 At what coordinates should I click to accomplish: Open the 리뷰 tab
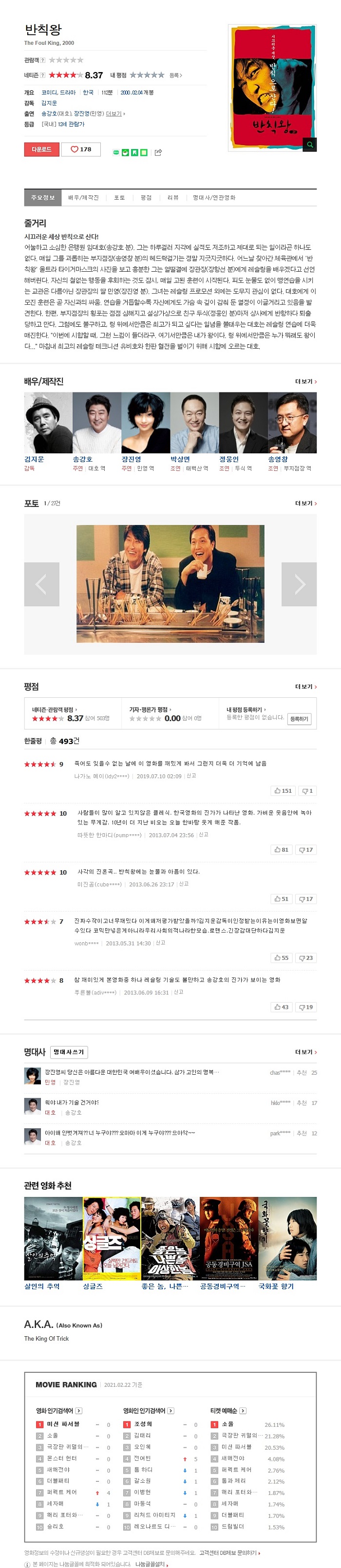point(173,198)
